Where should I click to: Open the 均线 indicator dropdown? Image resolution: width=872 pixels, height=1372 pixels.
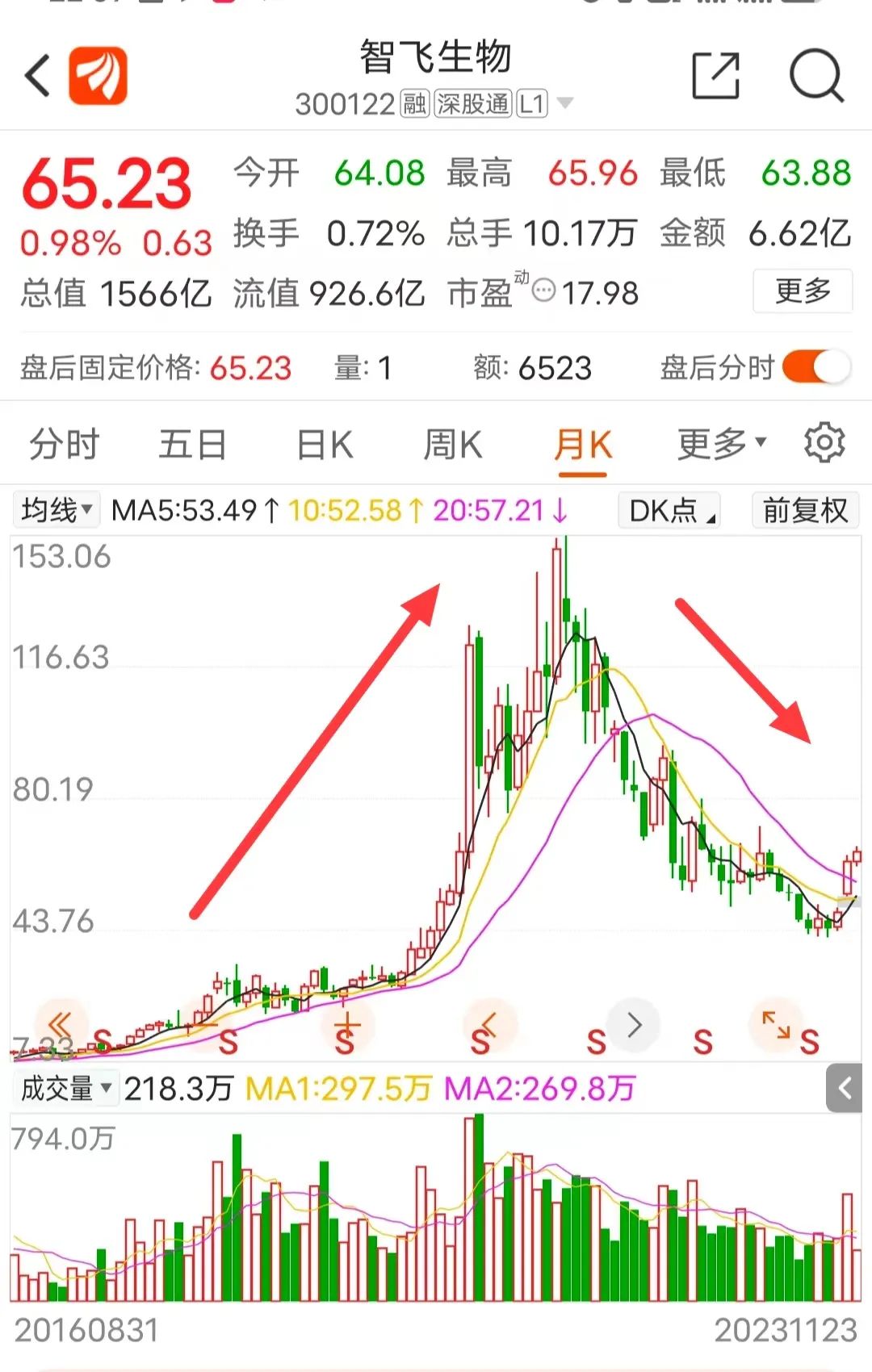pos(56,510)
